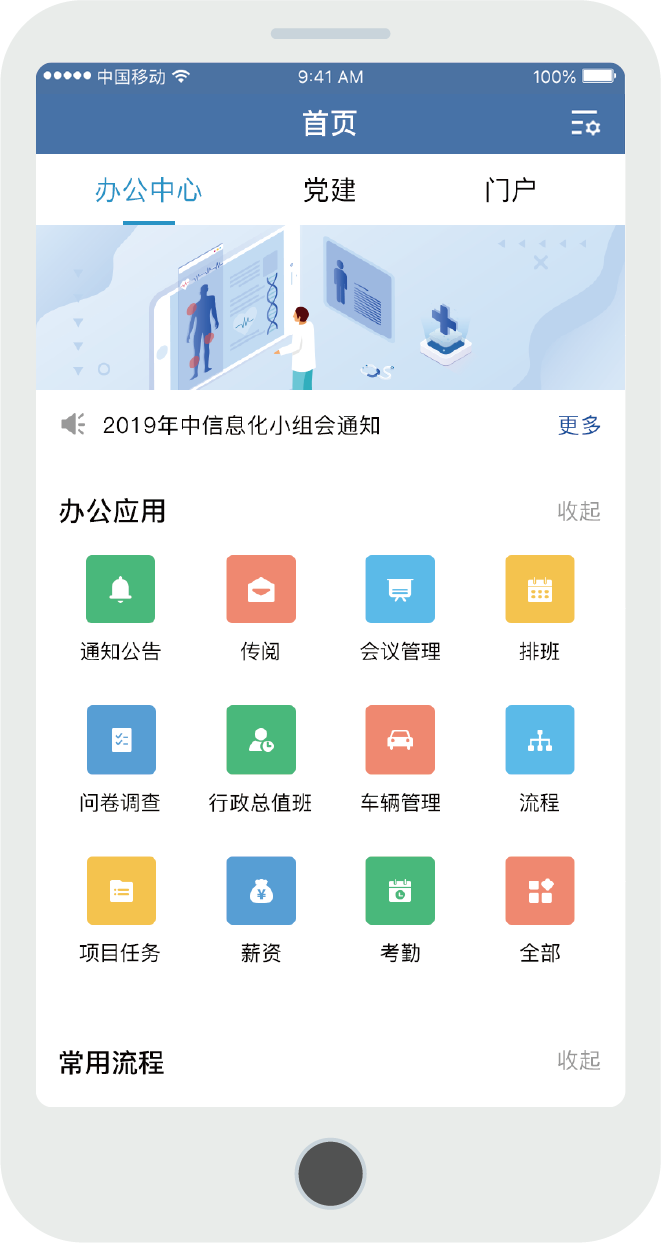The height and width of the screenshot is (1243, 661).
Task: Launch 会议管理
Action: pos(400,589)
